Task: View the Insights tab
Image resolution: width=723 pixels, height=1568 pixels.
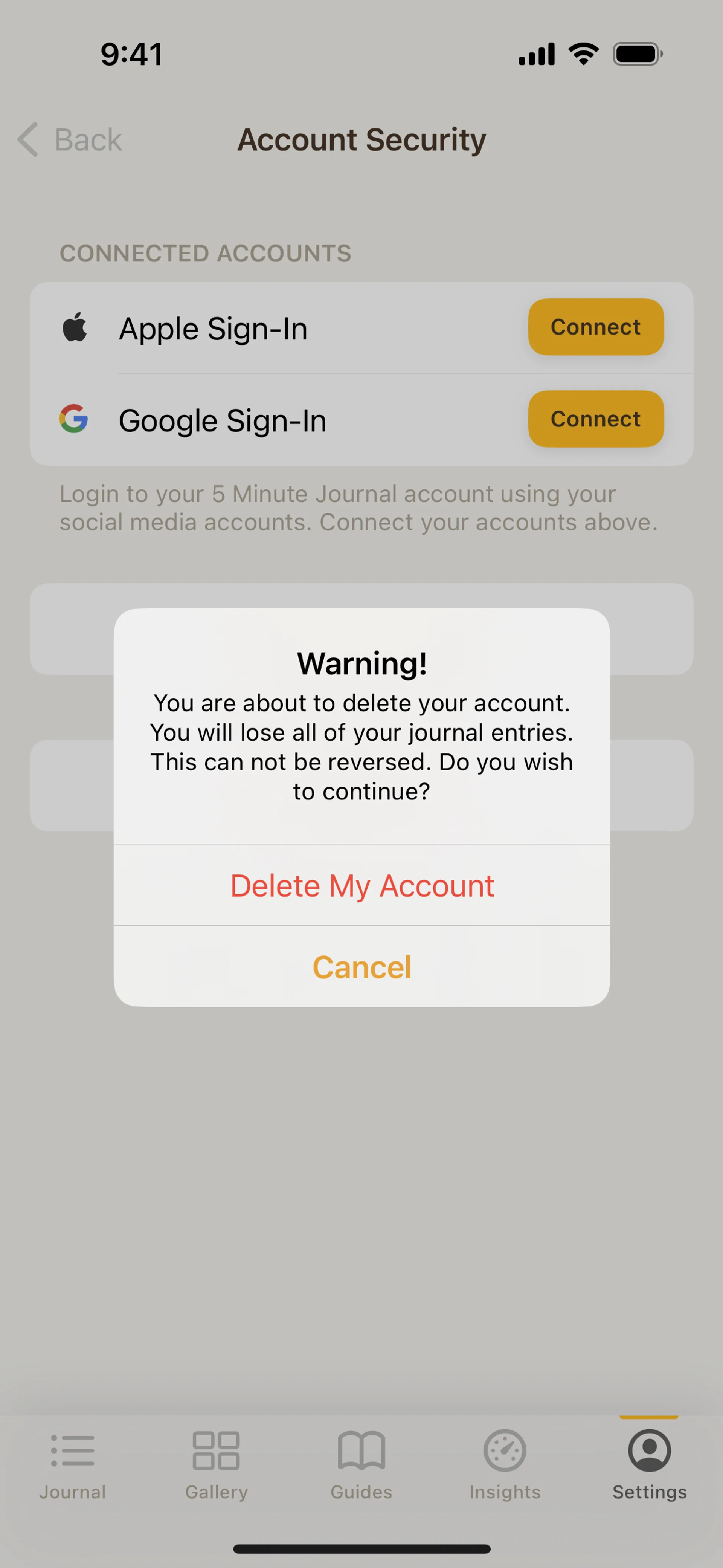Action: 505,1464
